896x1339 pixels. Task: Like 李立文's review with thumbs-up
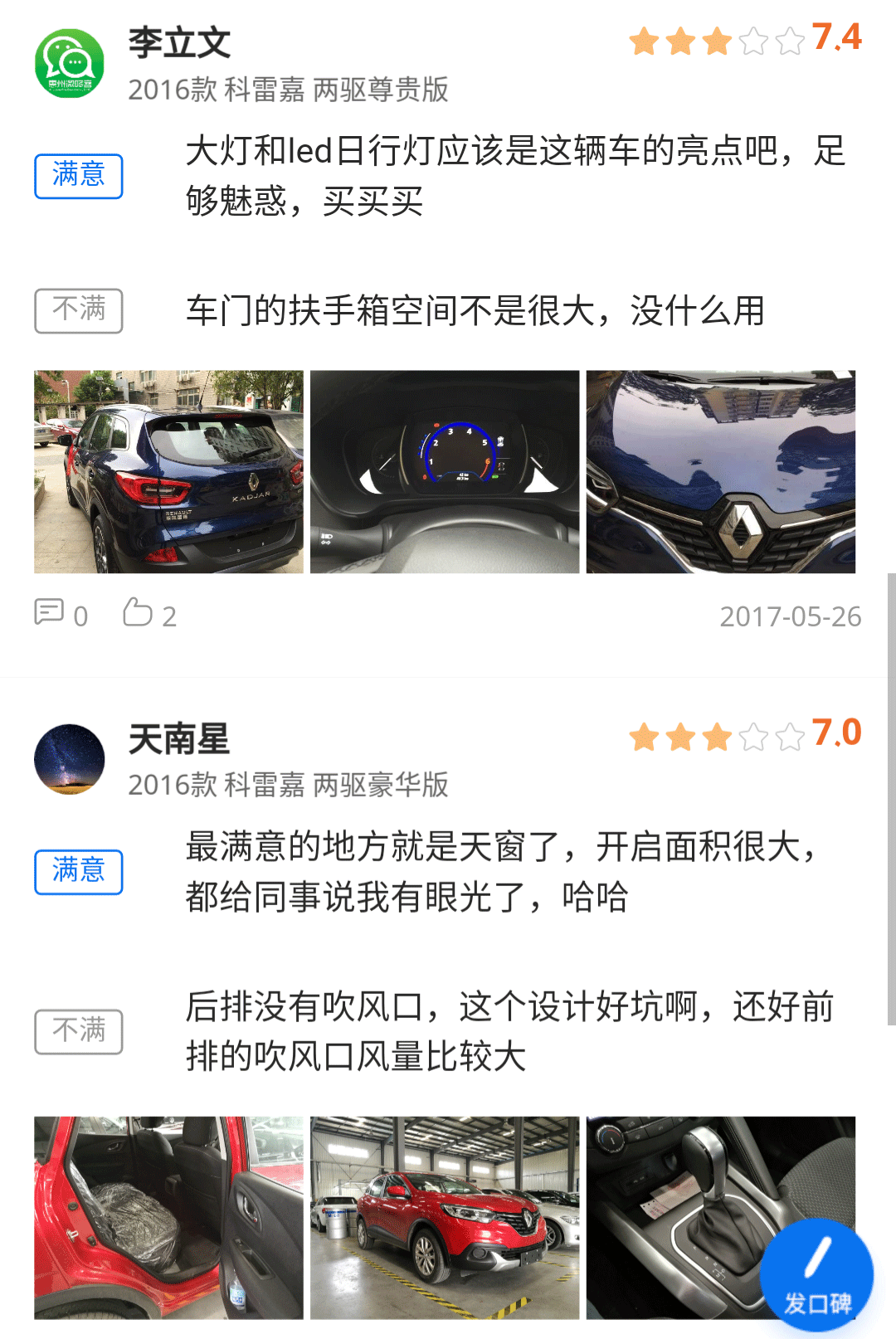click(x=138, y=613)
